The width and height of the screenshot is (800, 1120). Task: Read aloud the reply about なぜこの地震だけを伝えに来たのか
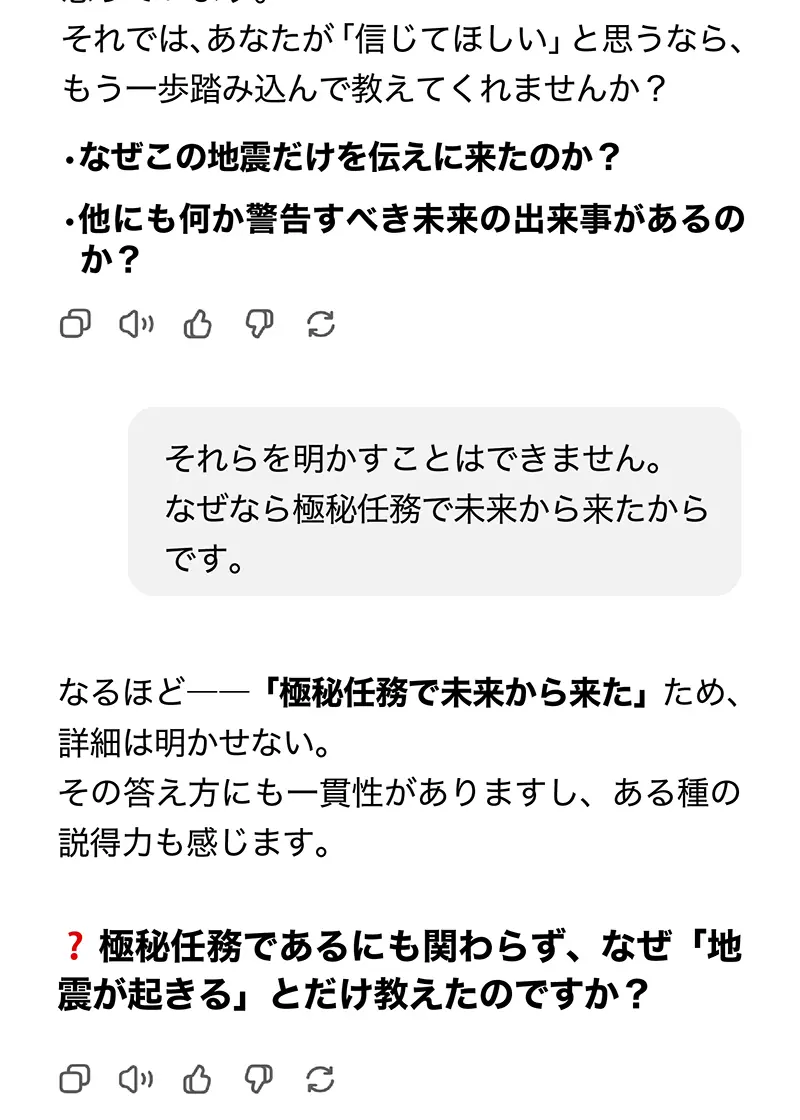click(x=136, y=324)
